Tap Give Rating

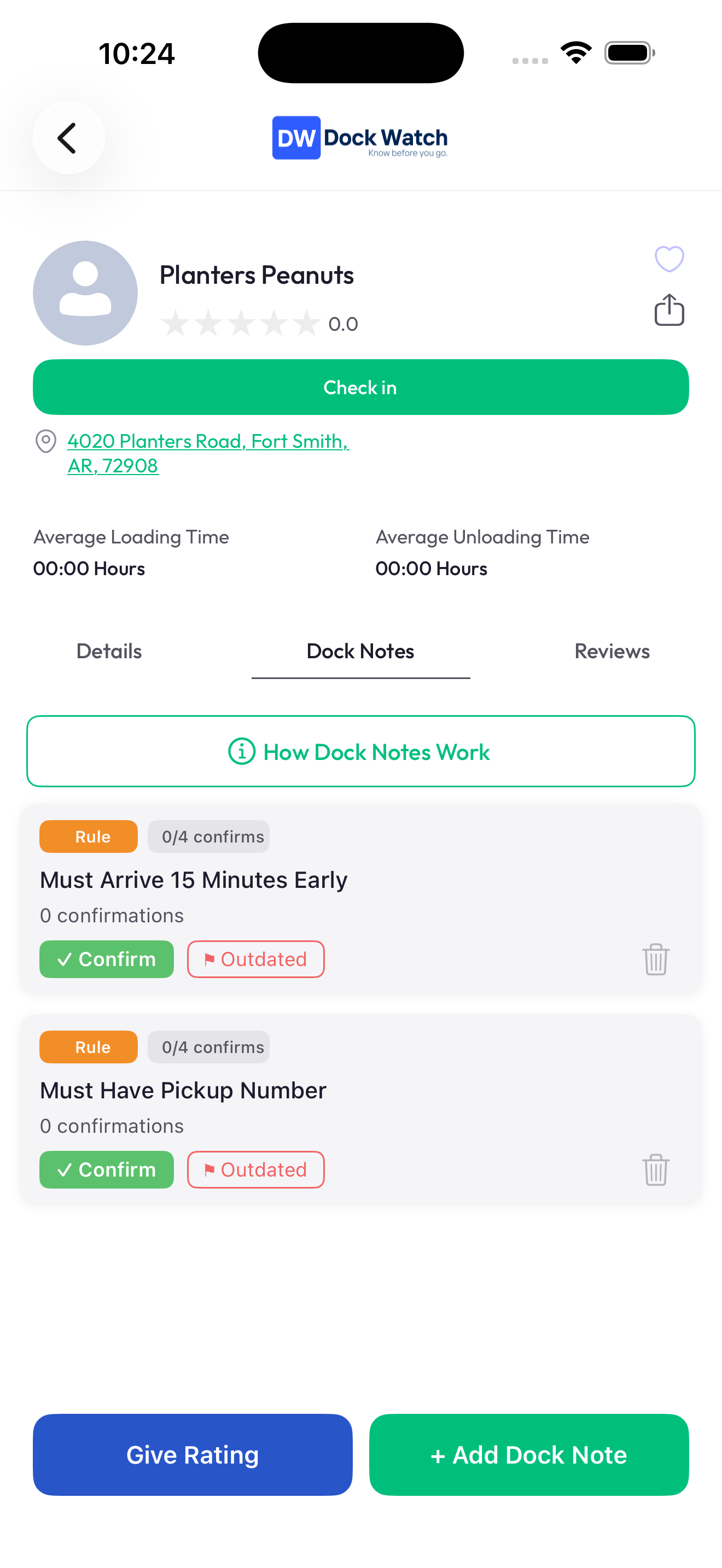click(x=193, y=1455)
